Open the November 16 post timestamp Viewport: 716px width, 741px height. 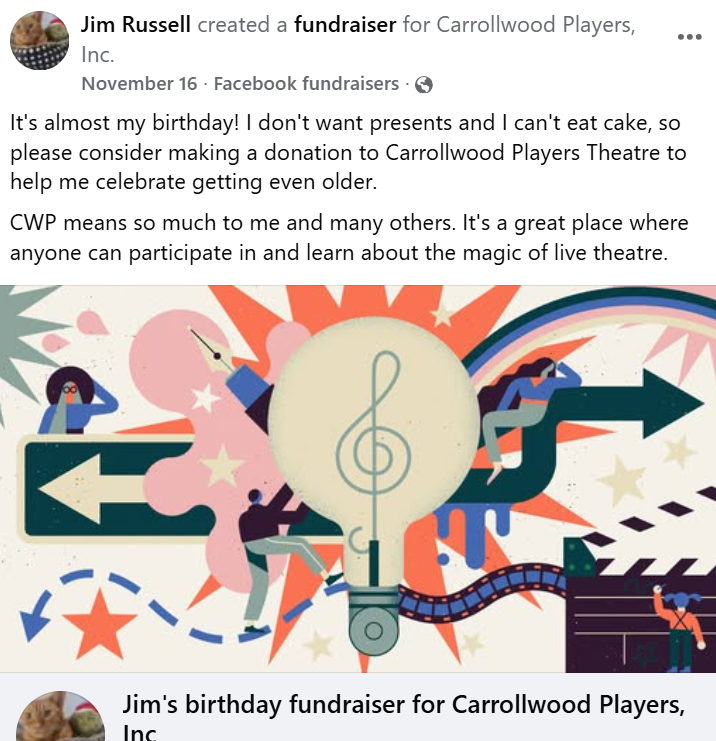[x=139, y=84]
